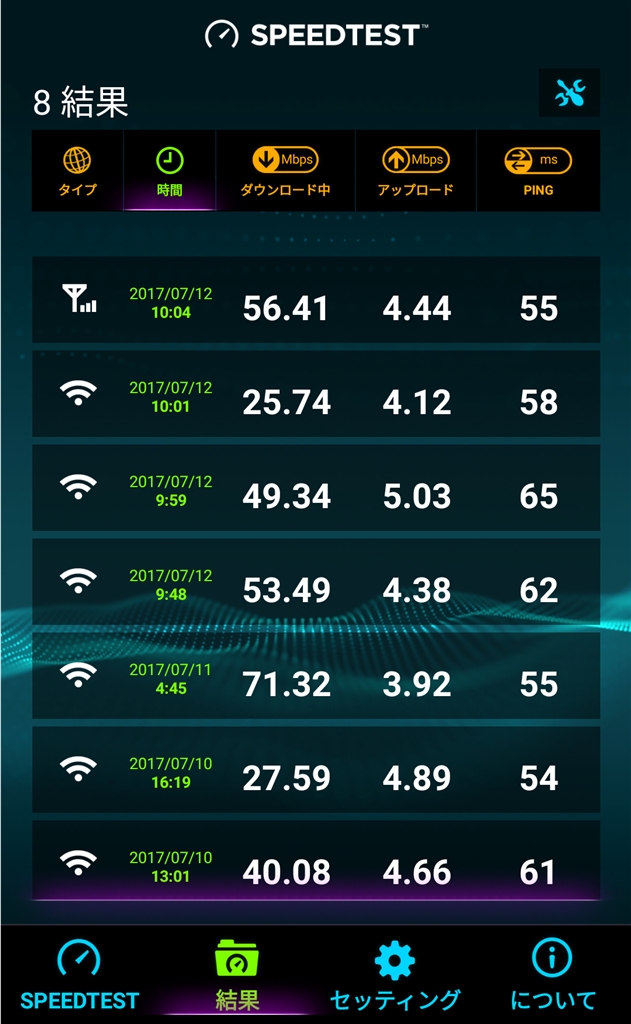Viewport: 631px width, 1024px height.
Task: View the 2017/07/12 9:48 test result
Action: pyautogui.click(x=316, y=582)
